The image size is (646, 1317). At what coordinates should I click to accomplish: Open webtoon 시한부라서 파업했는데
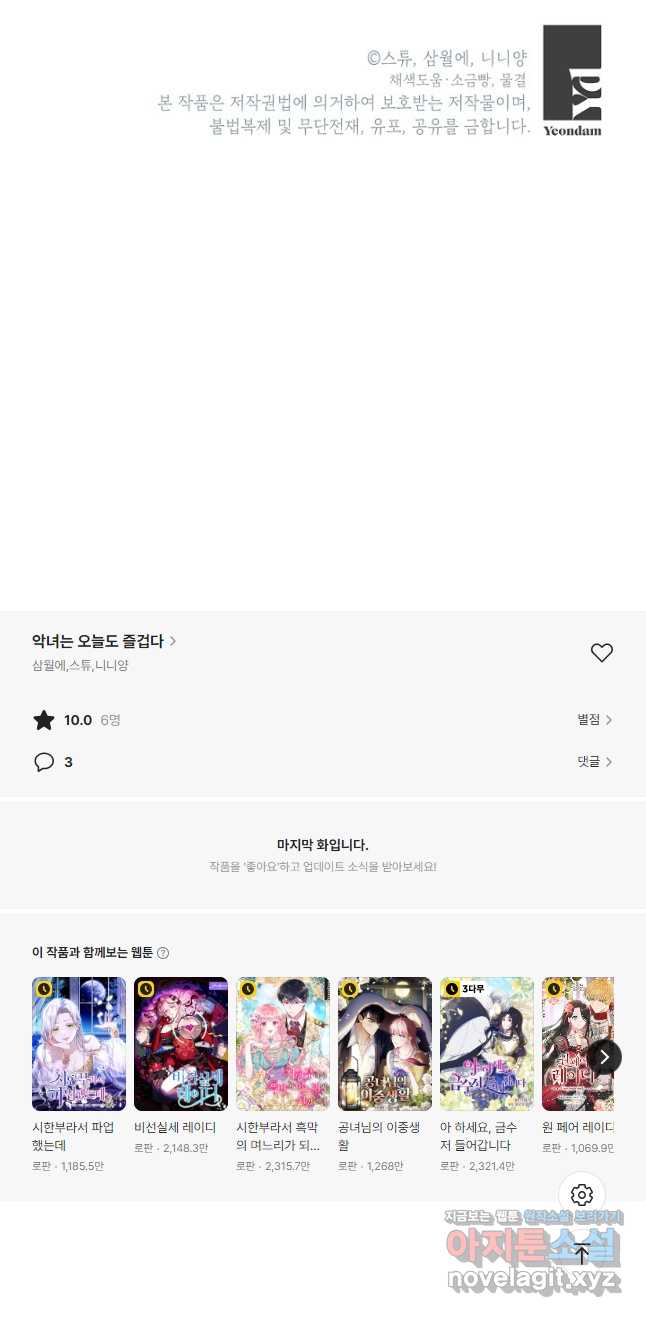(x=79, y=1044)
